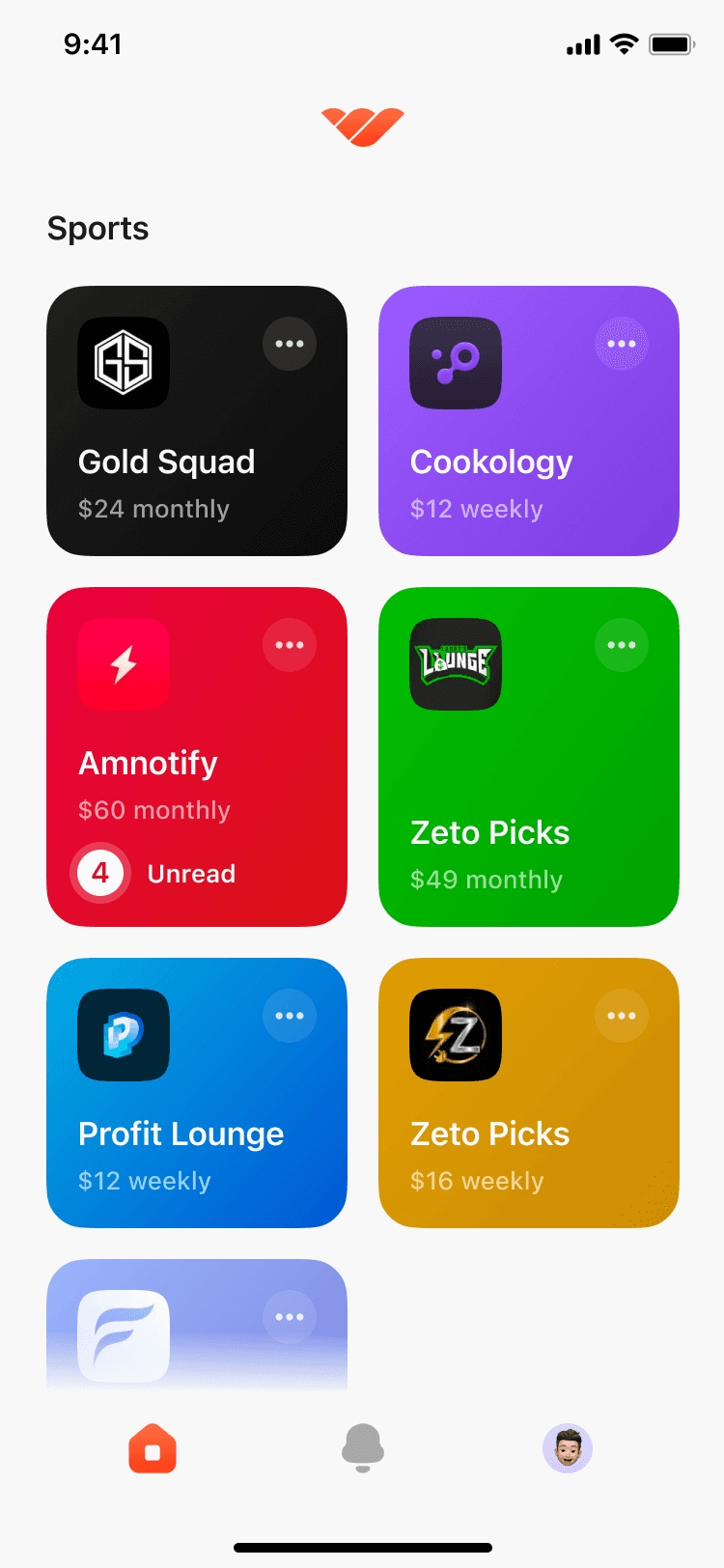Open the Gold Squad app icon
724x1568 pixels.
click(x=123, y=363)
